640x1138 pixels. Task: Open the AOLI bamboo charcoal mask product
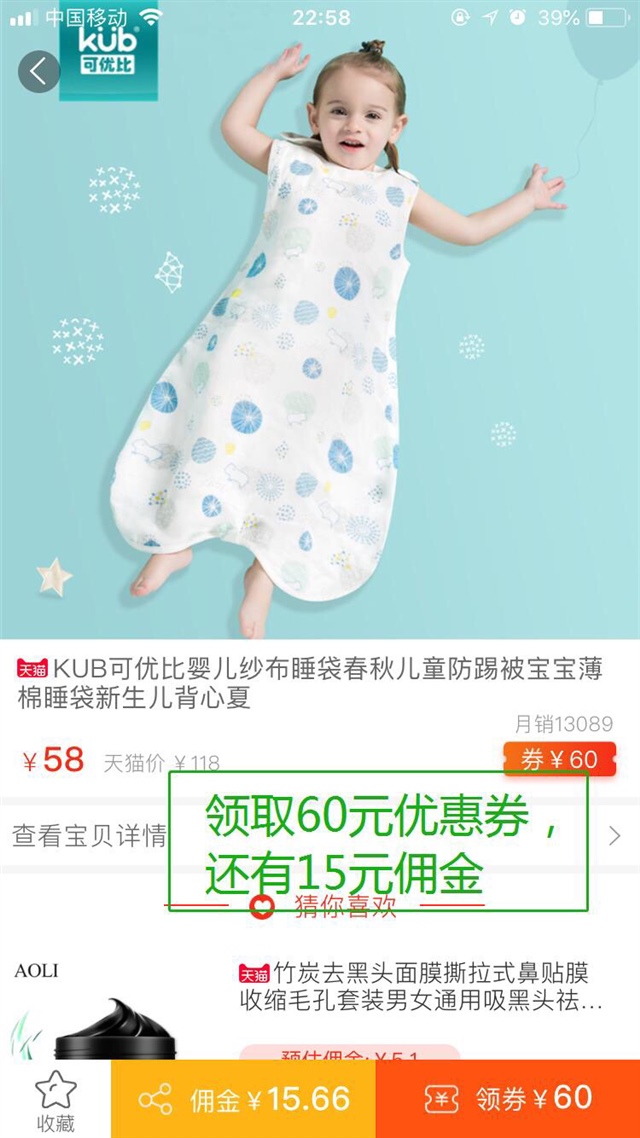pyautogui.click(x=420, y=987)
